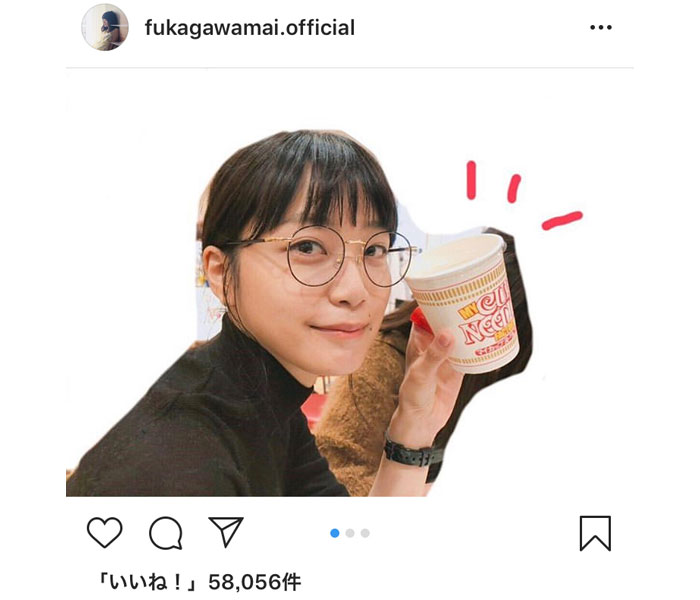Save post with the bookmark icon

(x=595, y=533)
